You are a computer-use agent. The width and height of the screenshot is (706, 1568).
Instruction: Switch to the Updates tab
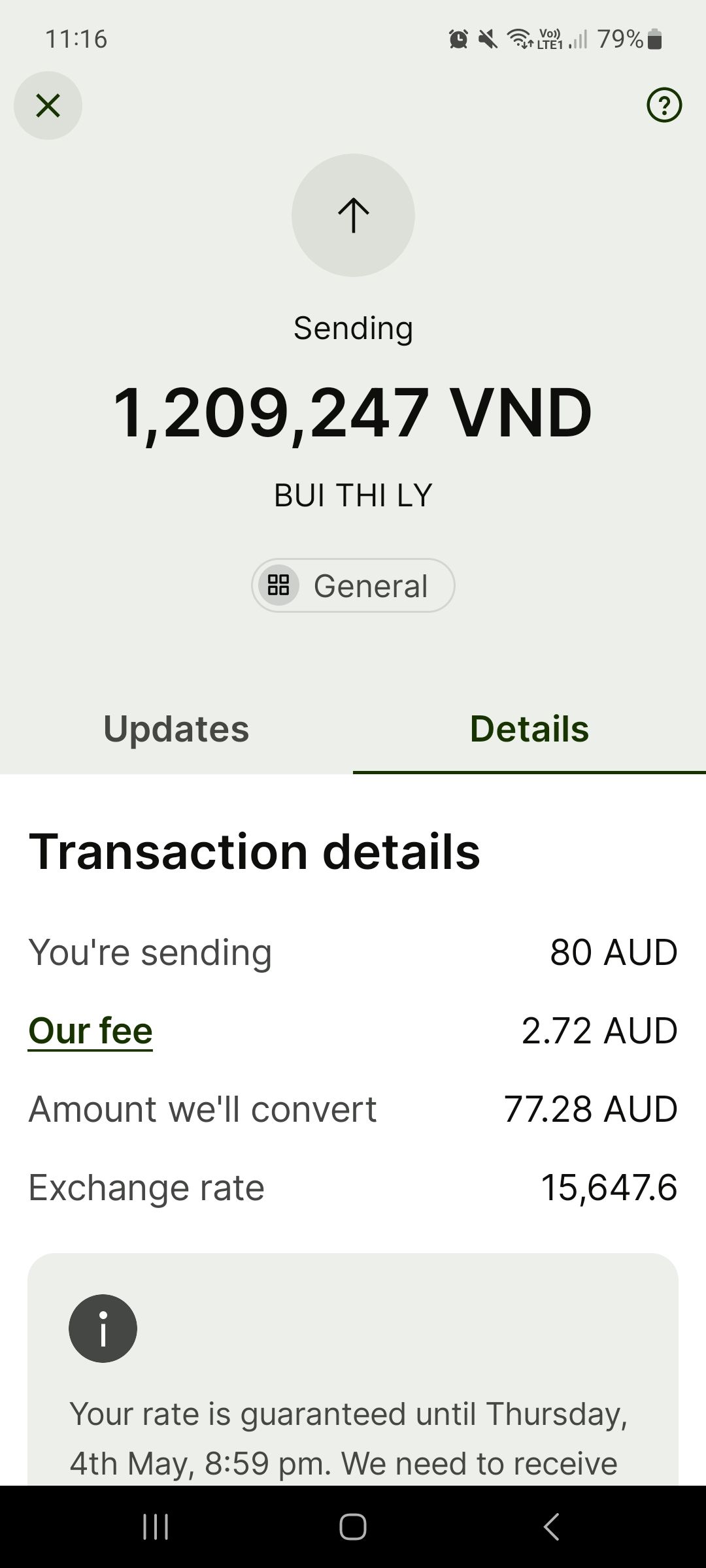pos(176,728)
